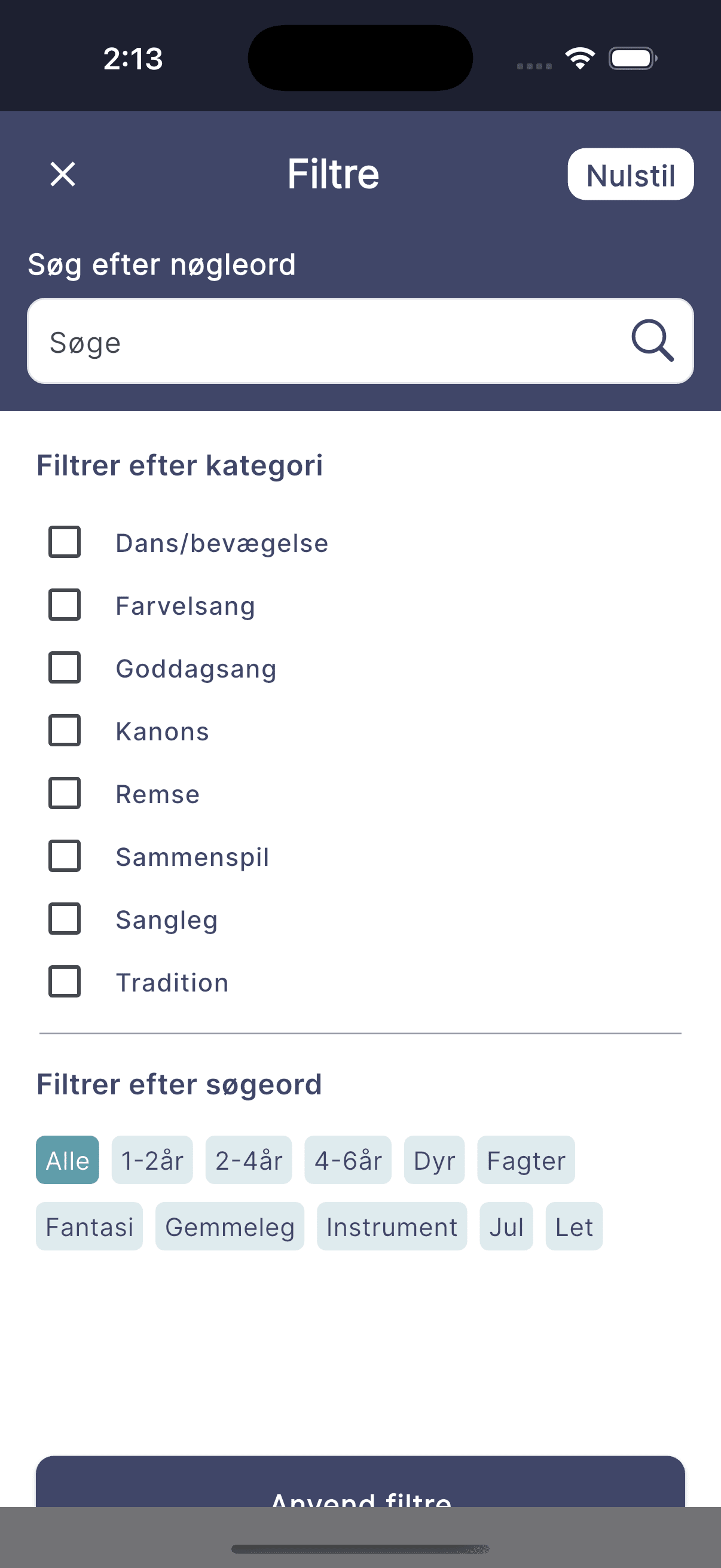Select the Tradition category filter
The height and width of the screenshot is (1568, 721).
pyautogui.click(x=64, y=982)
